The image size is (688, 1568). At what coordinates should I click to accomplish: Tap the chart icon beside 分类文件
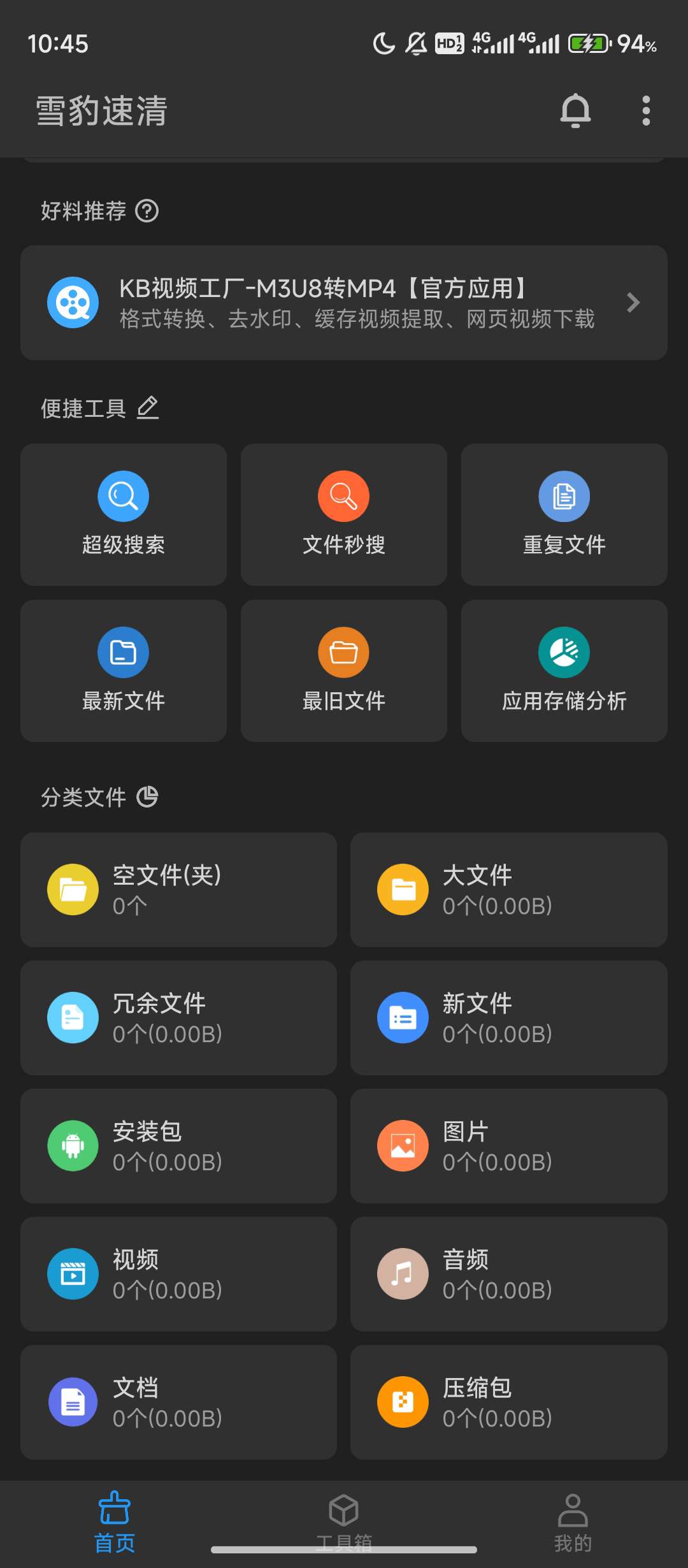[x=147, y=797]
